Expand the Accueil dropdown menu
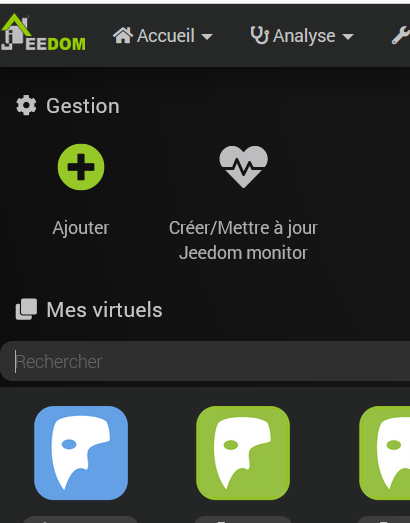Image resolution: width=410 pixels, height=523 pixels. (163, 36)
